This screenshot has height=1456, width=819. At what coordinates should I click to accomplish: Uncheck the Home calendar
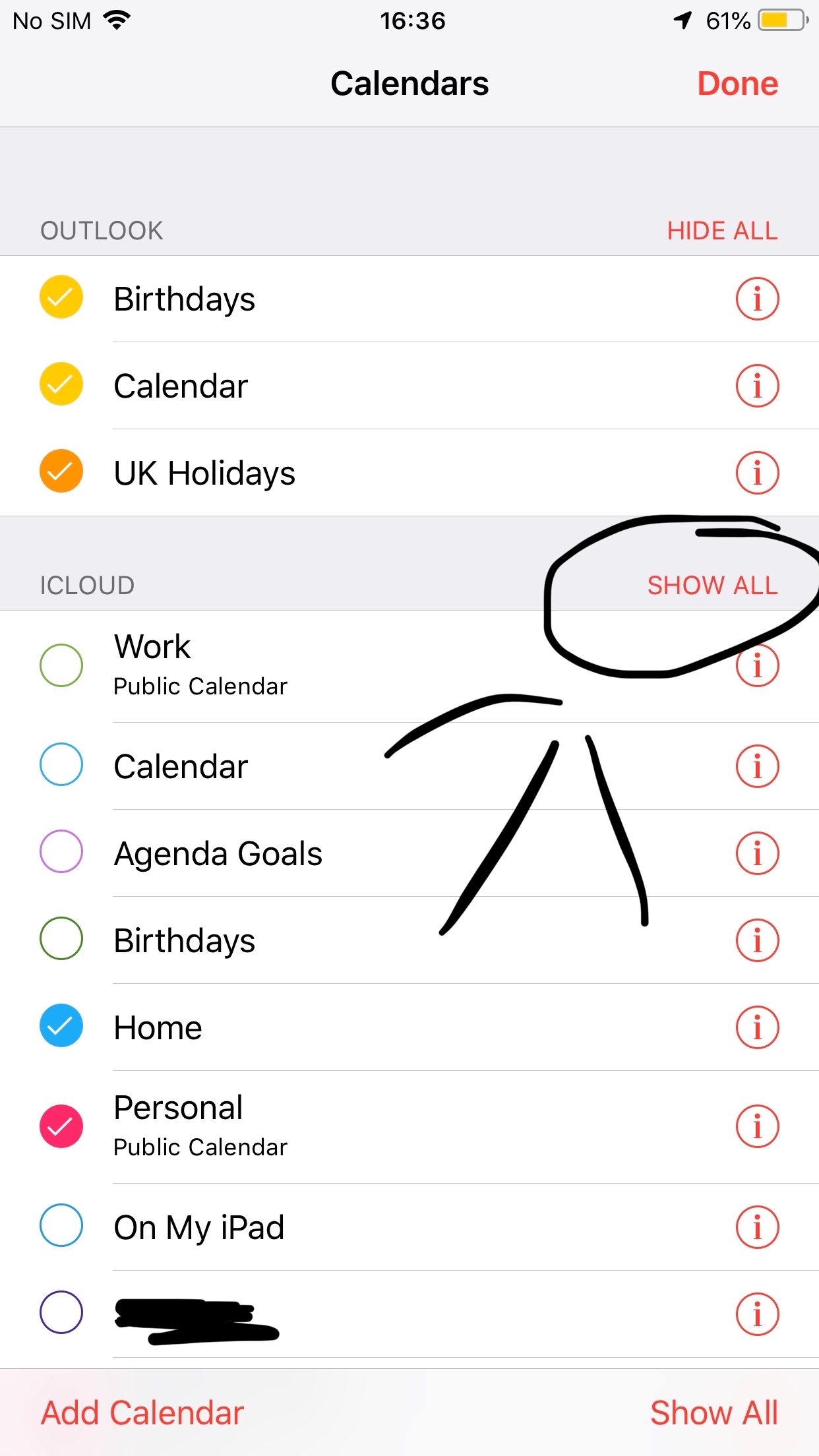[x=61, y=1025]
